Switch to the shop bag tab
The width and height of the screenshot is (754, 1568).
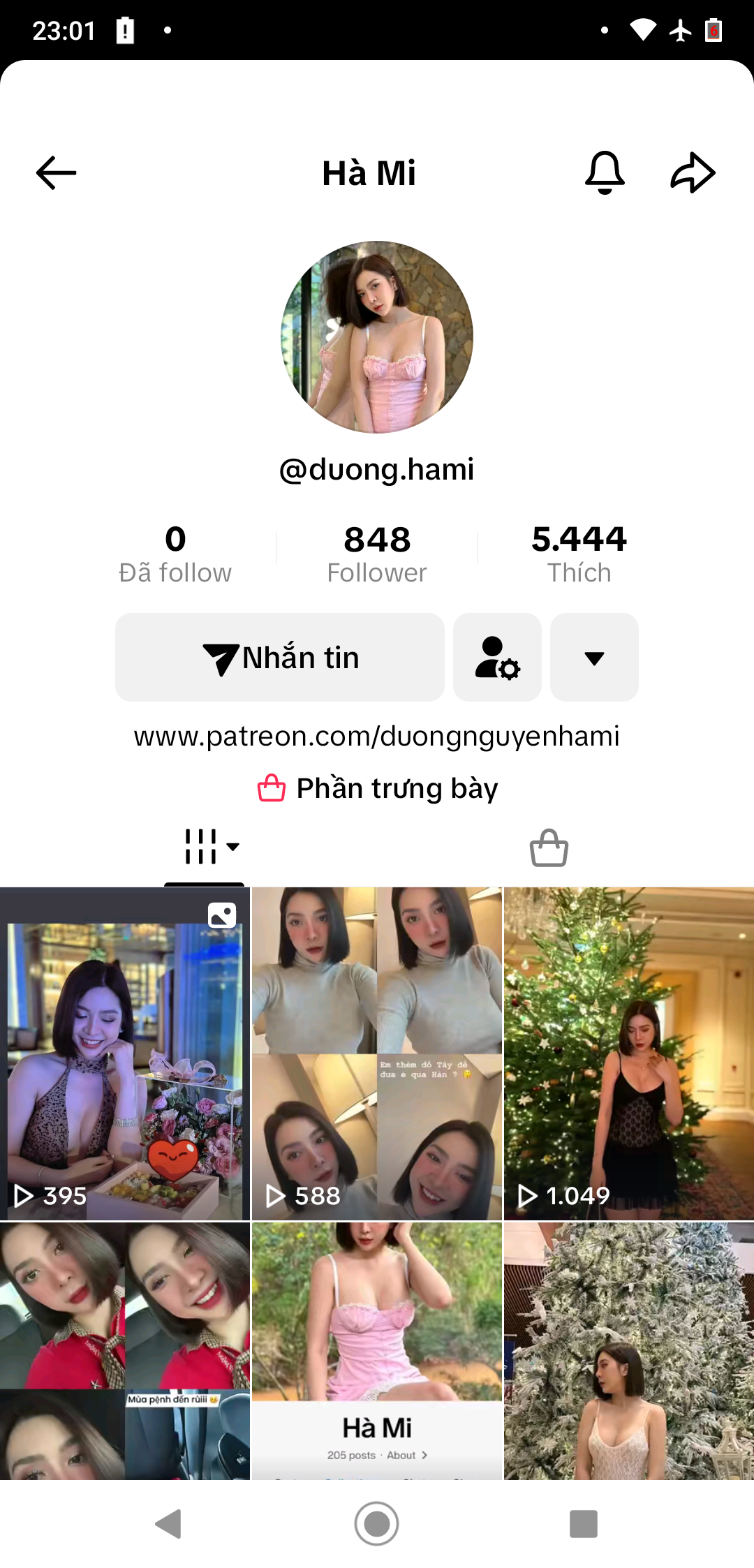coord(549,848)
